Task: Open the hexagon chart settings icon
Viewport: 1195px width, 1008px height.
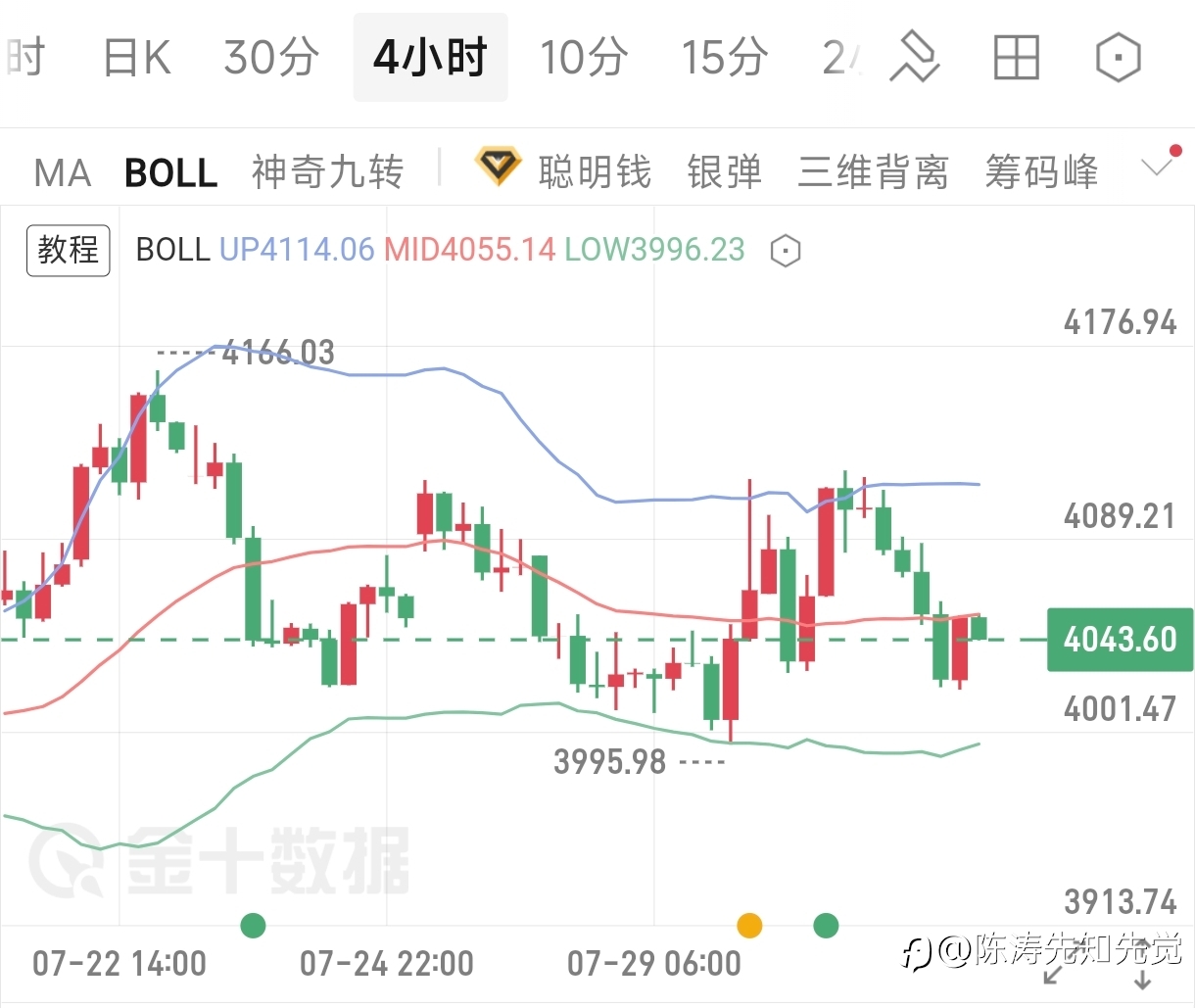Action: click(x=1118, y=58)
